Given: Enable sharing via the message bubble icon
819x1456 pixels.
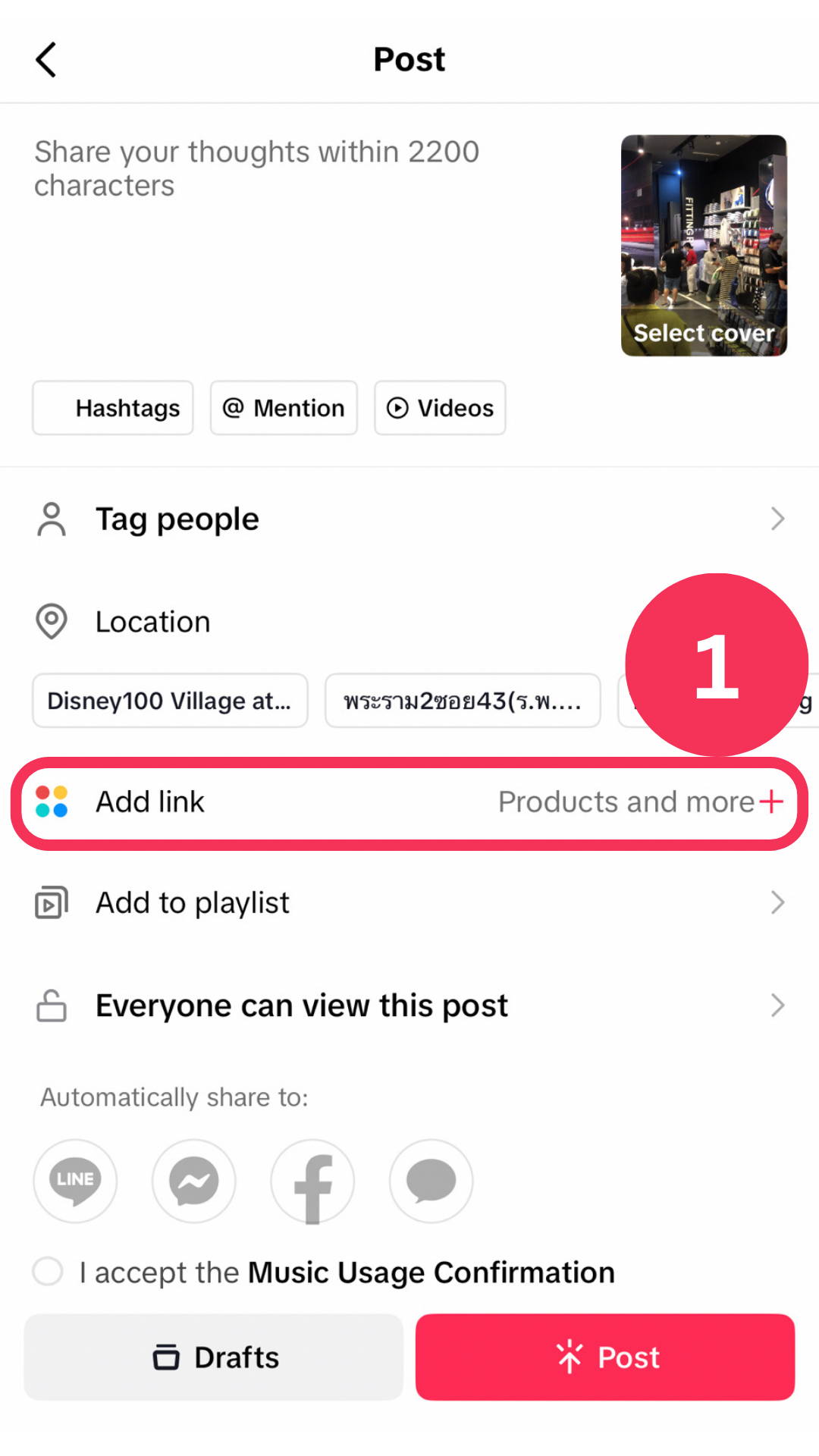Looking at the screenshot, I should pos(431,1181).
